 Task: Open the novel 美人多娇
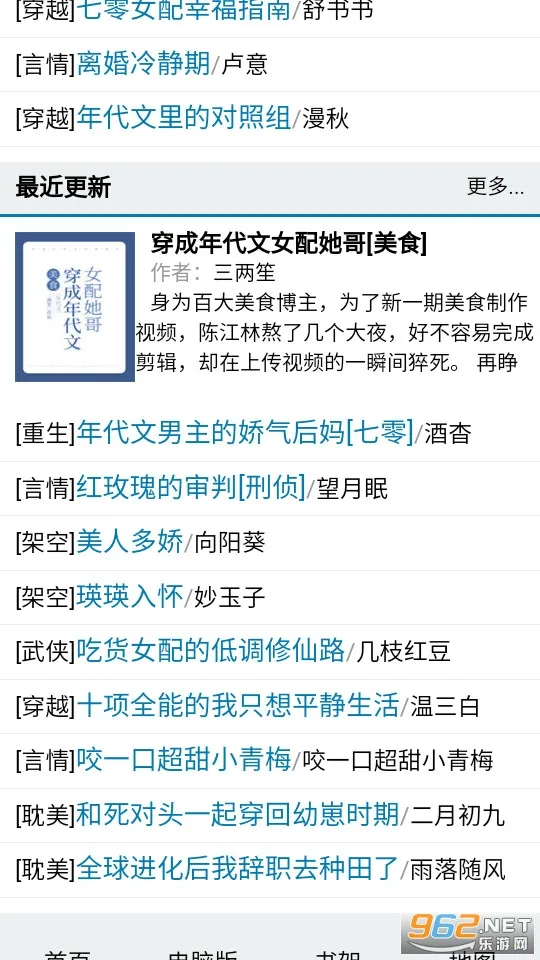130,542
